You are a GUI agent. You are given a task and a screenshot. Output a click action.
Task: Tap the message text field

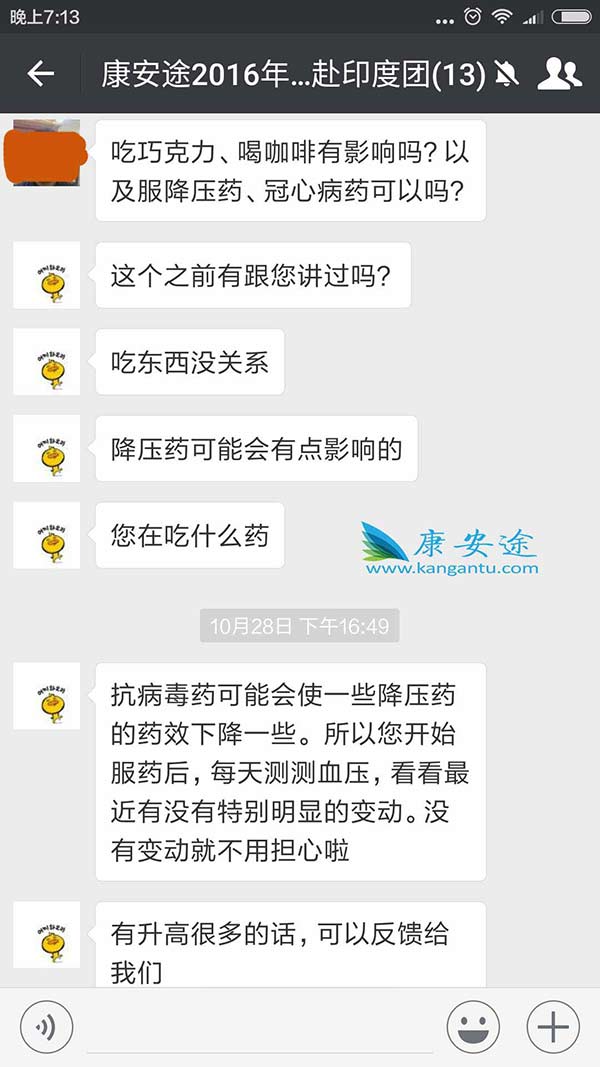(x=260, y=1027)
